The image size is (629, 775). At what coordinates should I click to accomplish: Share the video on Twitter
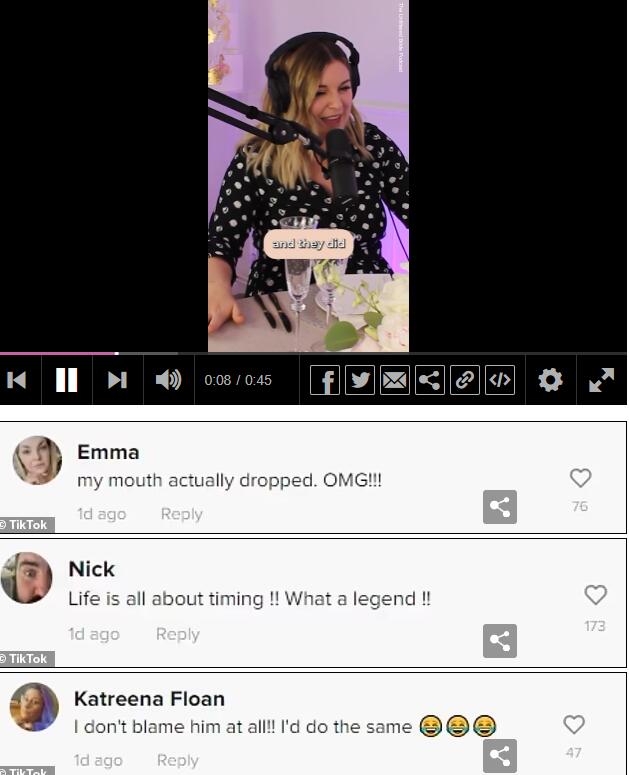point(360,380)
